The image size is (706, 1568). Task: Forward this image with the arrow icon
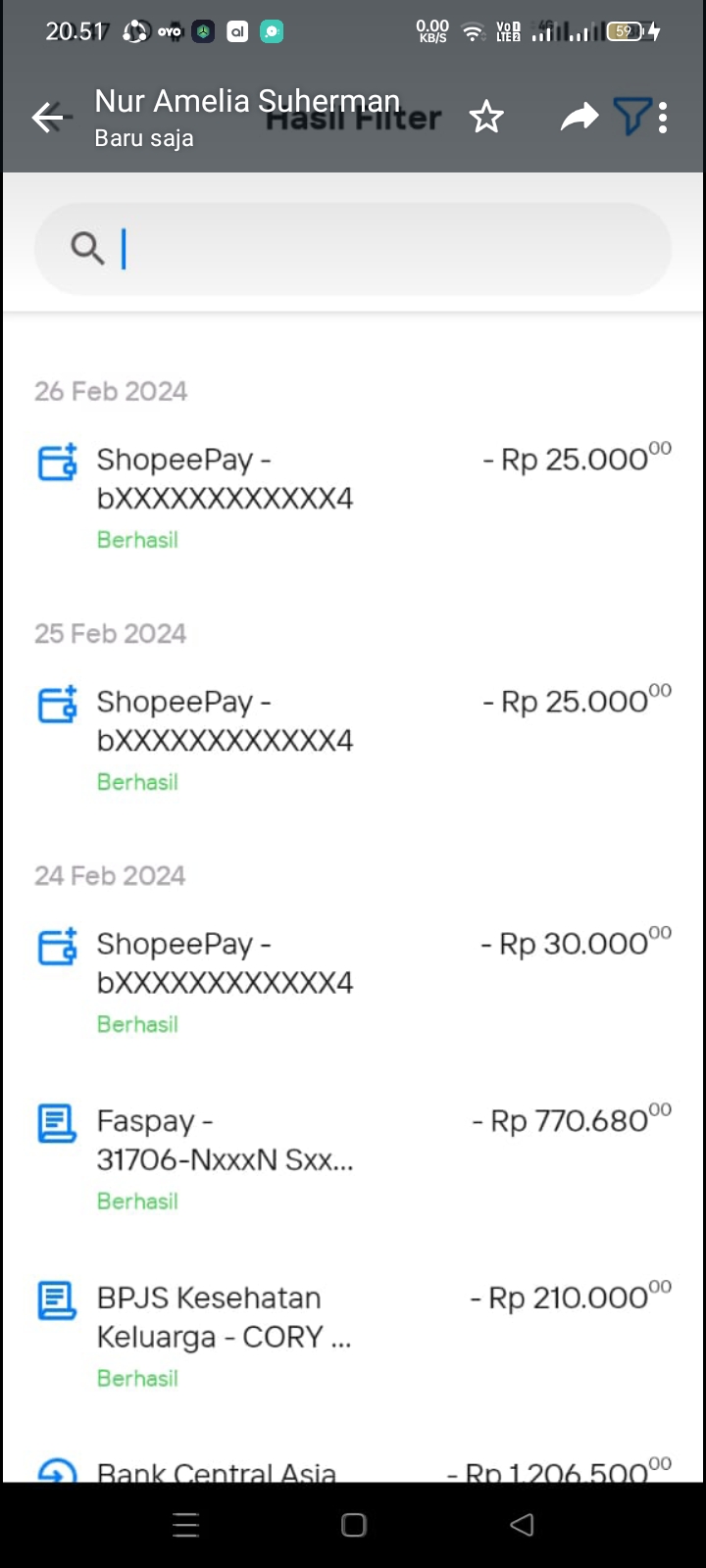[579, 118]
